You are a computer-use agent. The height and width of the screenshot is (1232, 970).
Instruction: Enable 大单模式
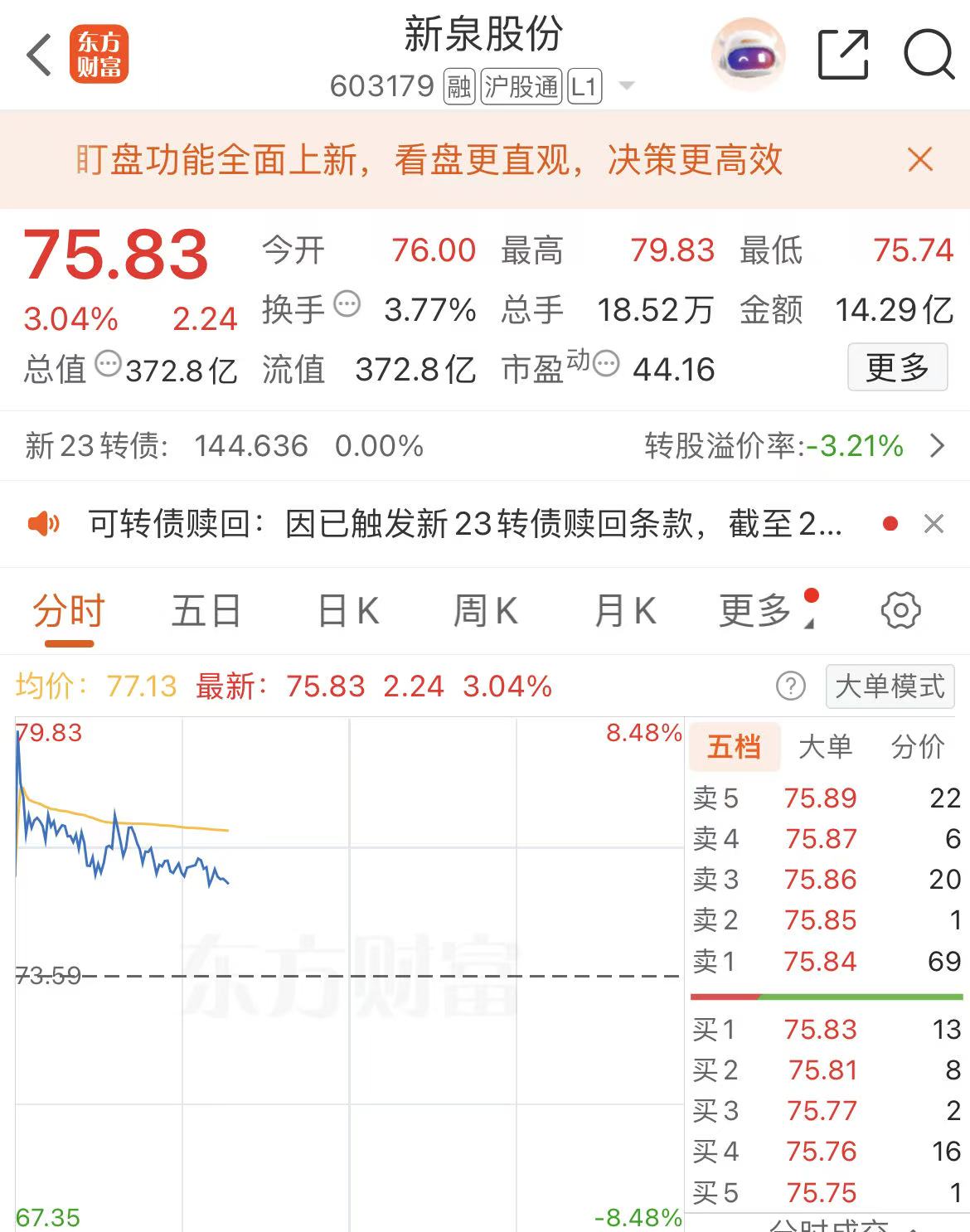pos(890,686)
